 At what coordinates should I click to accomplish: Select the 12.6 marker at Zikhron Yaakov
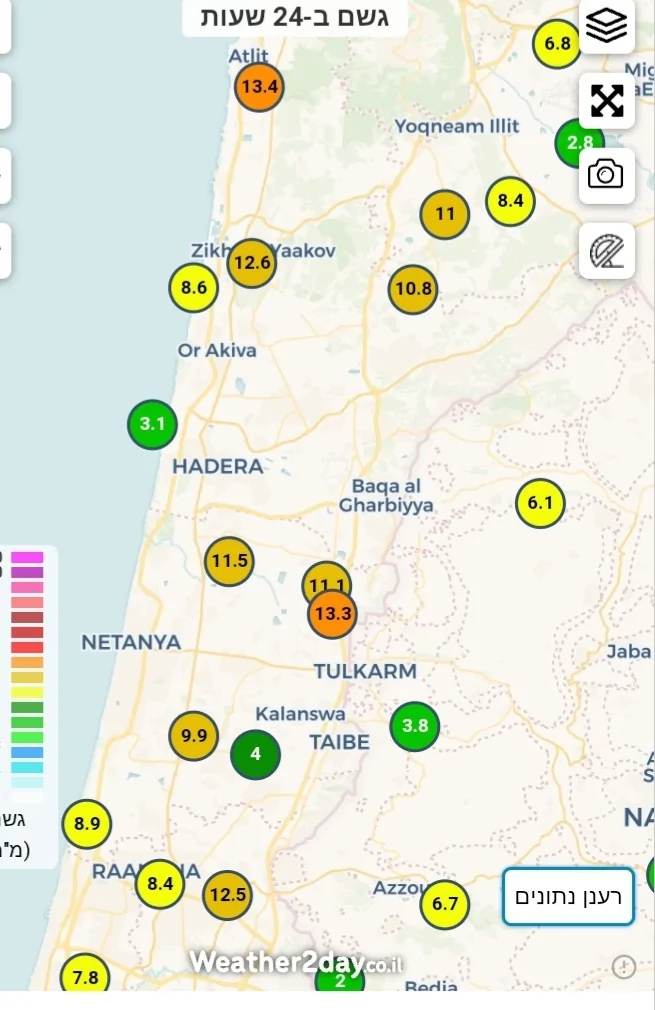(x=251, y=263)
